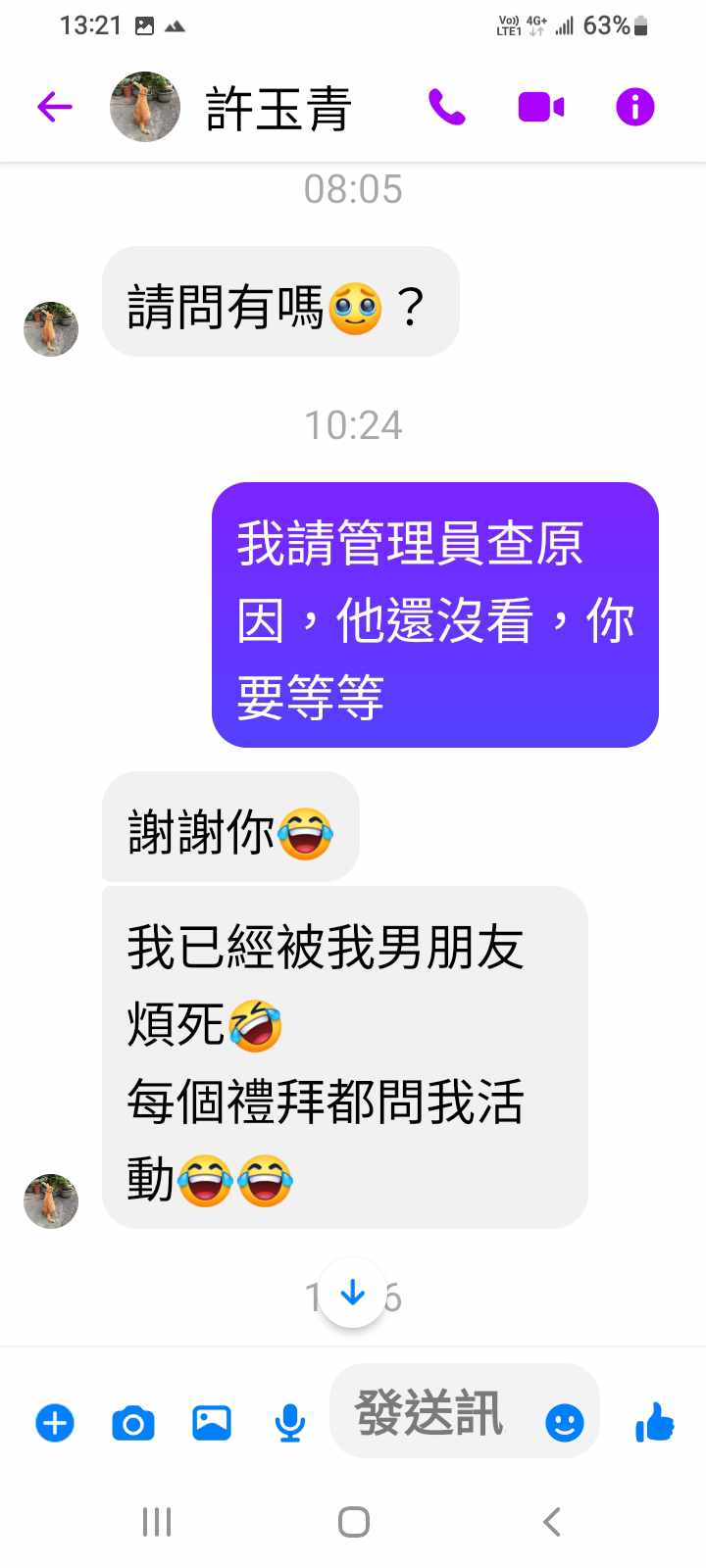
Task: Open the camera to take a photo
Action: 133,1423
